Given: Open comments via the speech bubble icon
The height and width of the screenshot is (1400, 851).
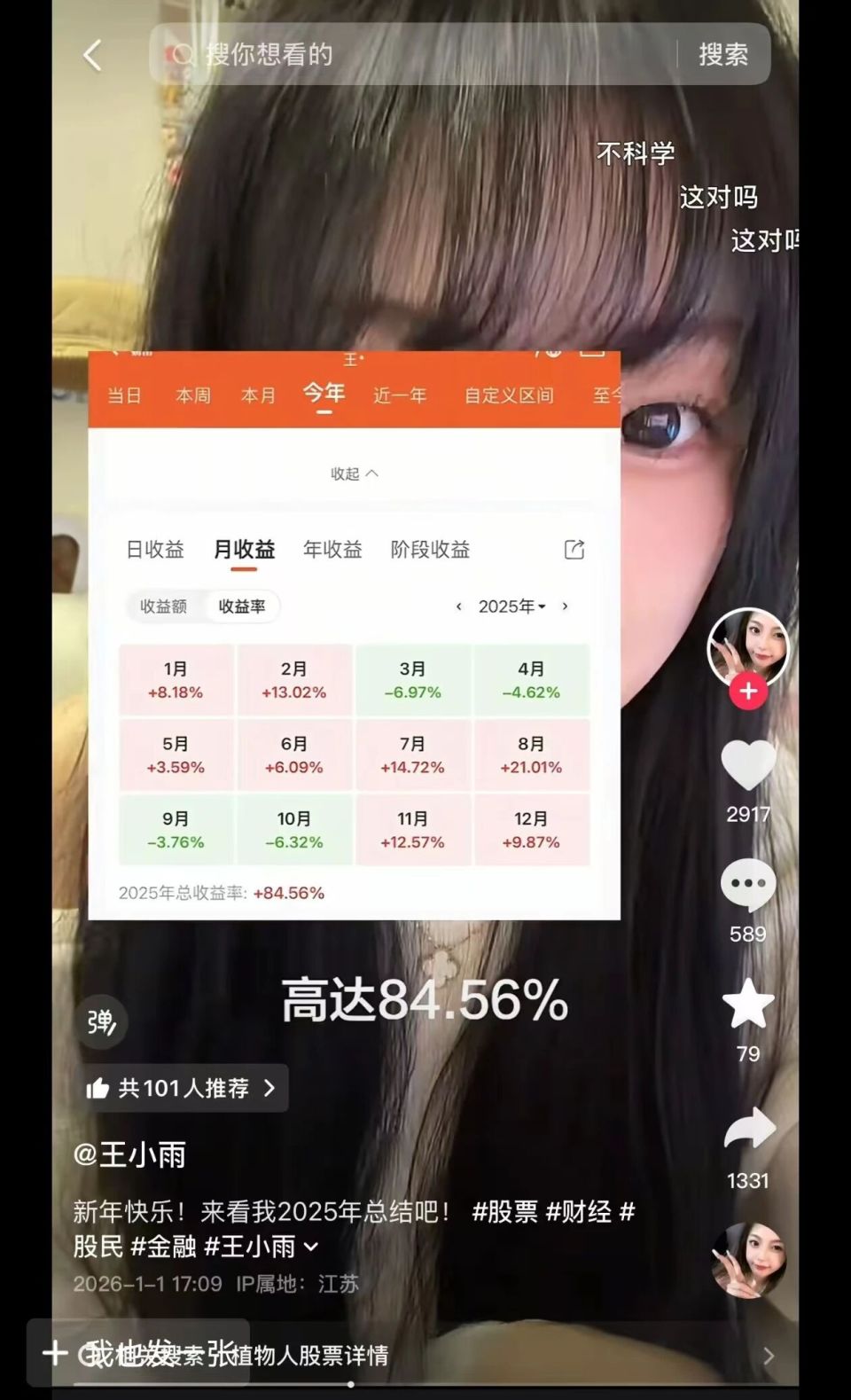Looking at the screenshot, I should 749,883.
